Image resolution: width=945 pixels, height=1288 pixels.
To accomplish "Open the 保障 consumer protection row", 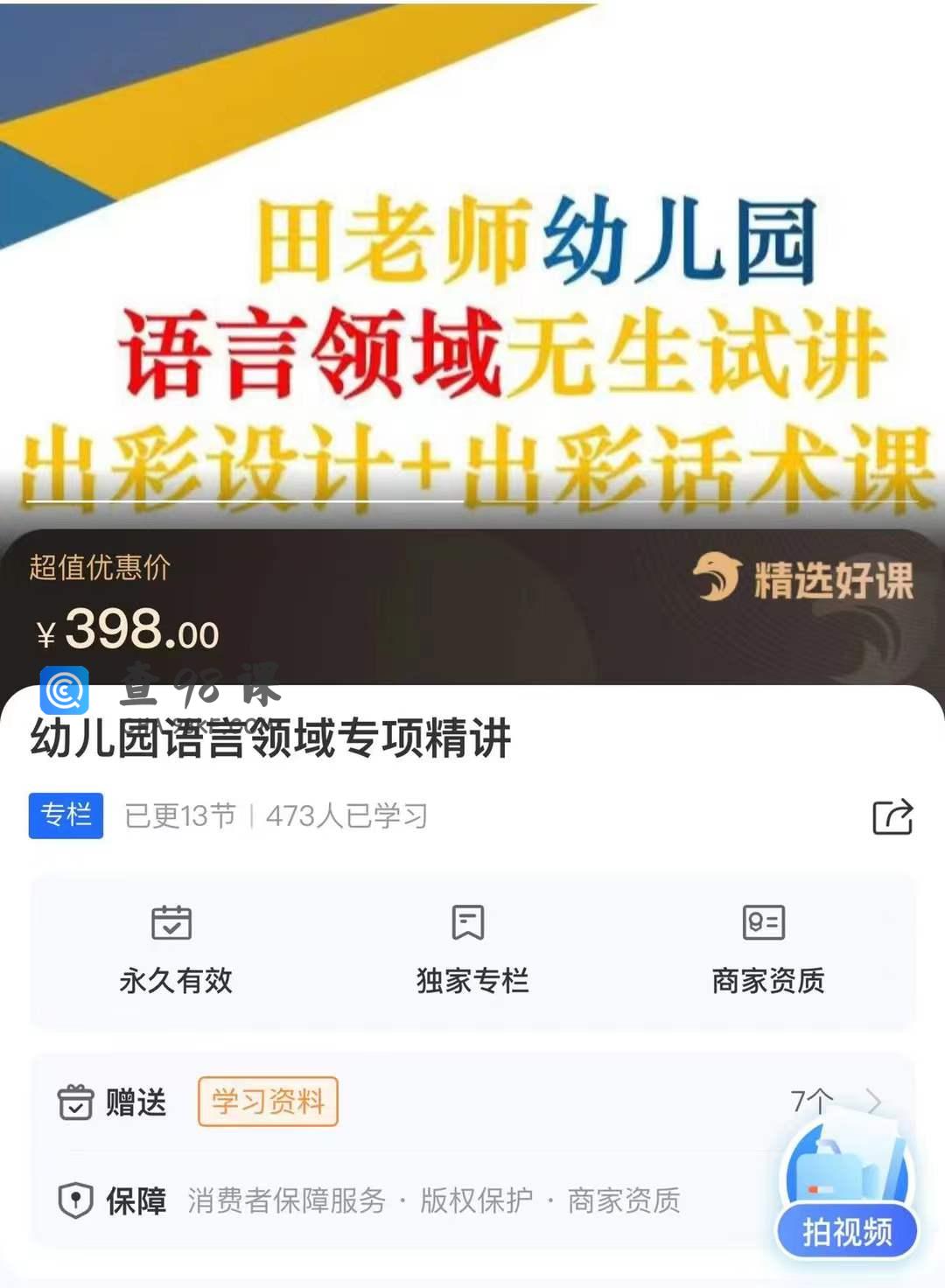I will pos(394,1200).
